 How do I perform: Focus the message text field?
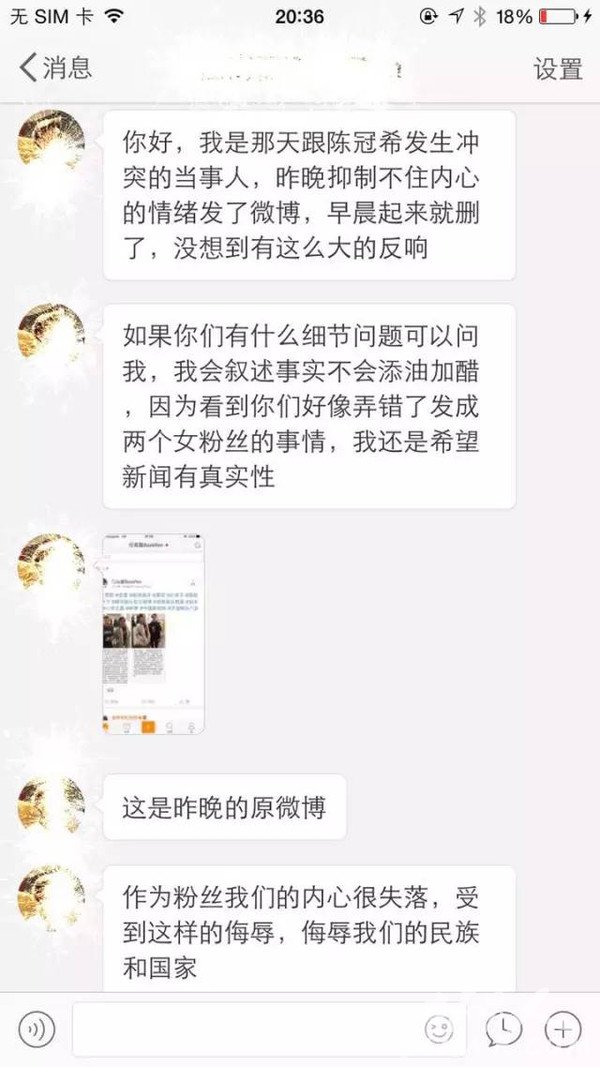pyautogui.click(x=269, y=1029)
